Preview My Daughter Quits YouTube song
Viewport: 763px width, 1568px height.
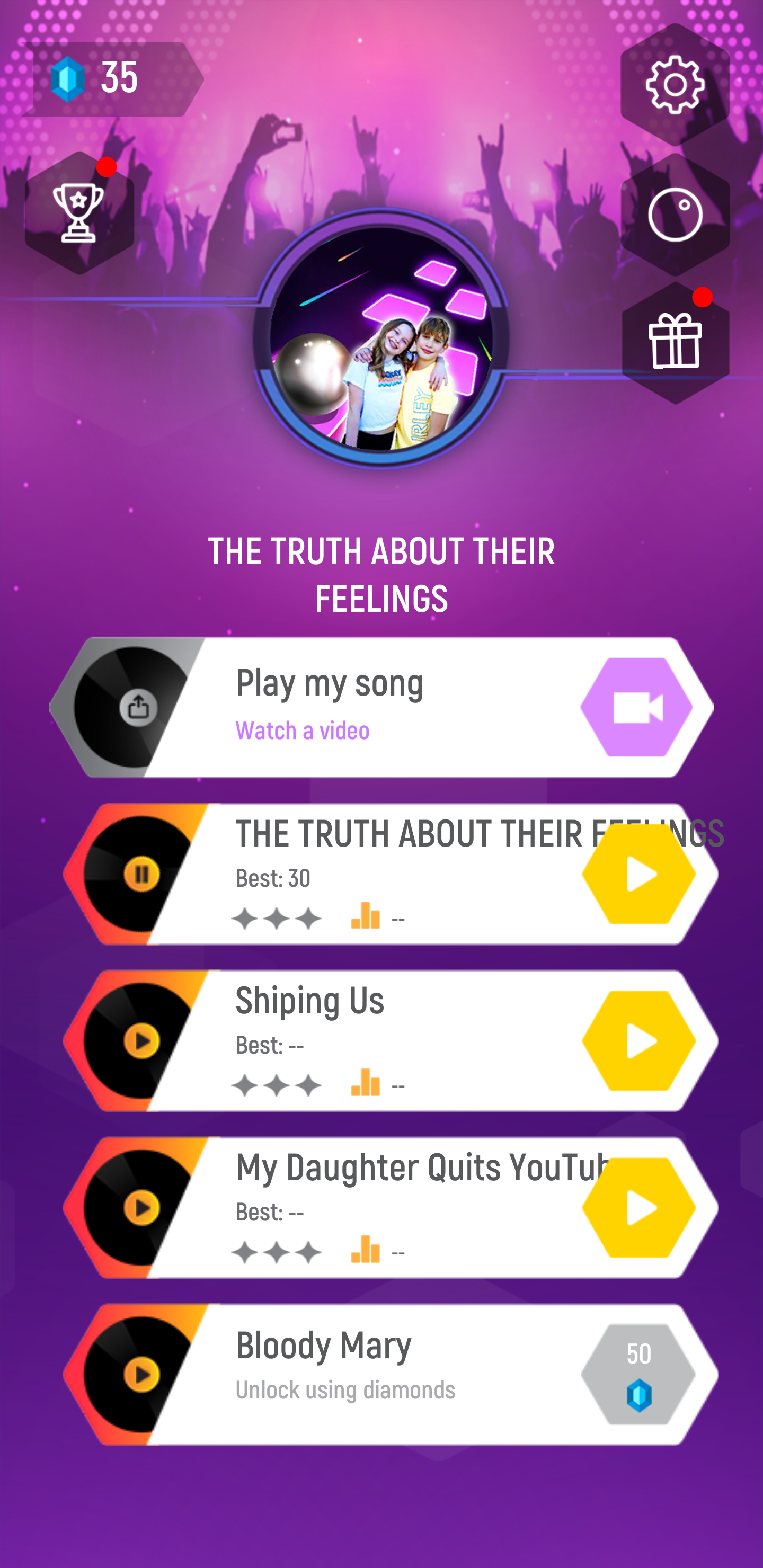pyautogui.click(x=141, y=1208)
